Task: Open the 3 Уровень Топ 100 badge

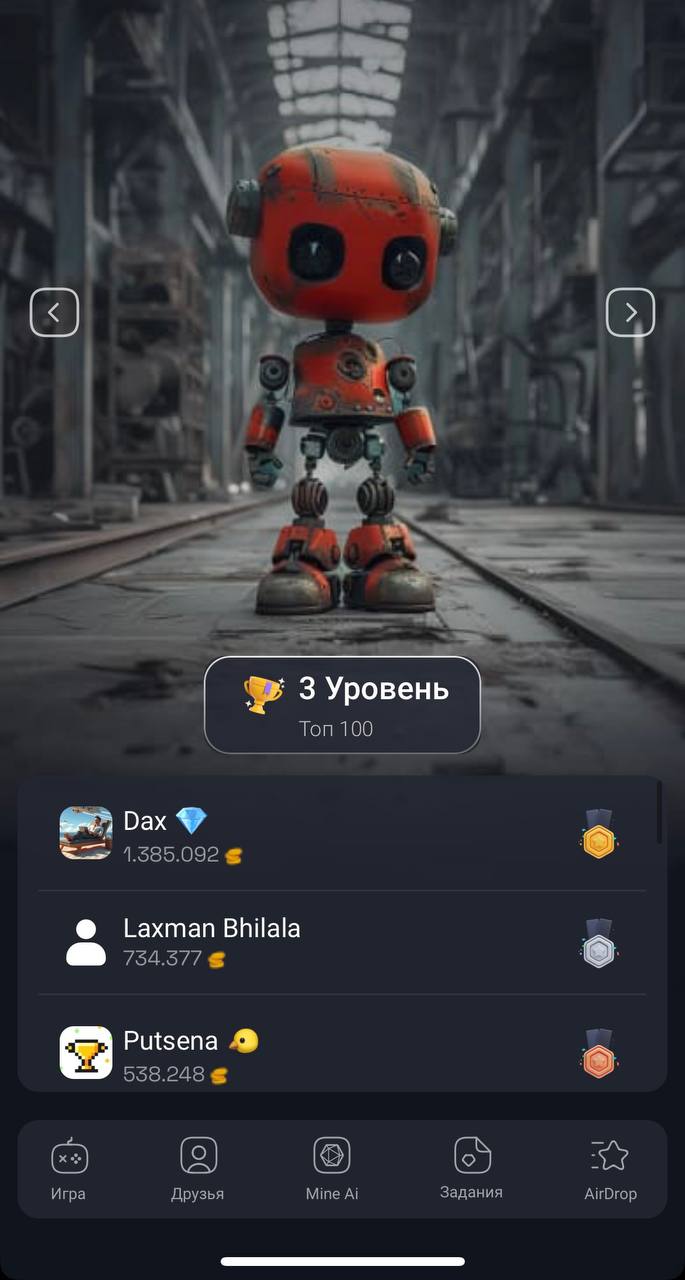Action: 342,705
